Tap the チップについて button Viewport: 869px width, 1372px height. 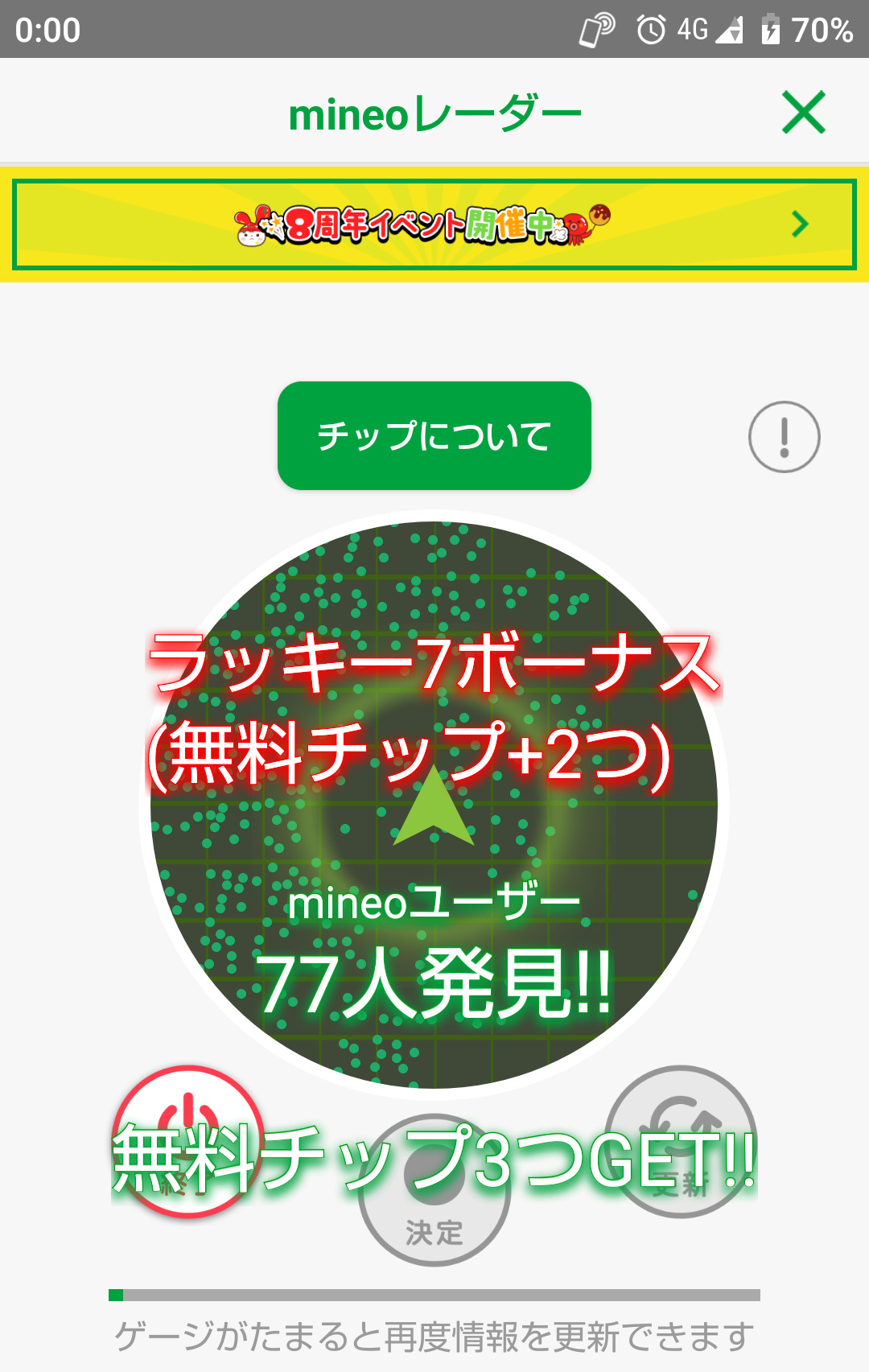click(434, 436)
